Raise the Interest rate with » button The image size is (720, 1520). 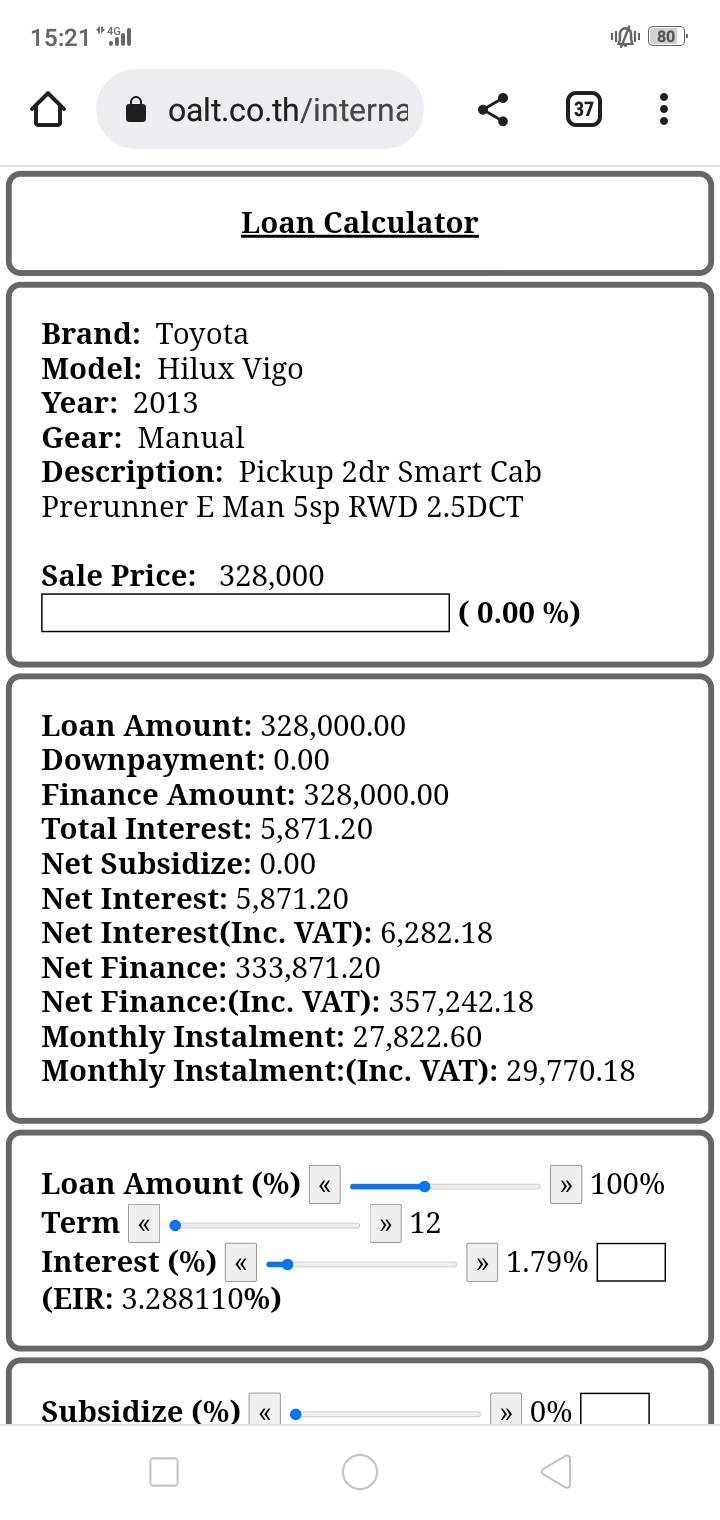(x=482, y=1263)
